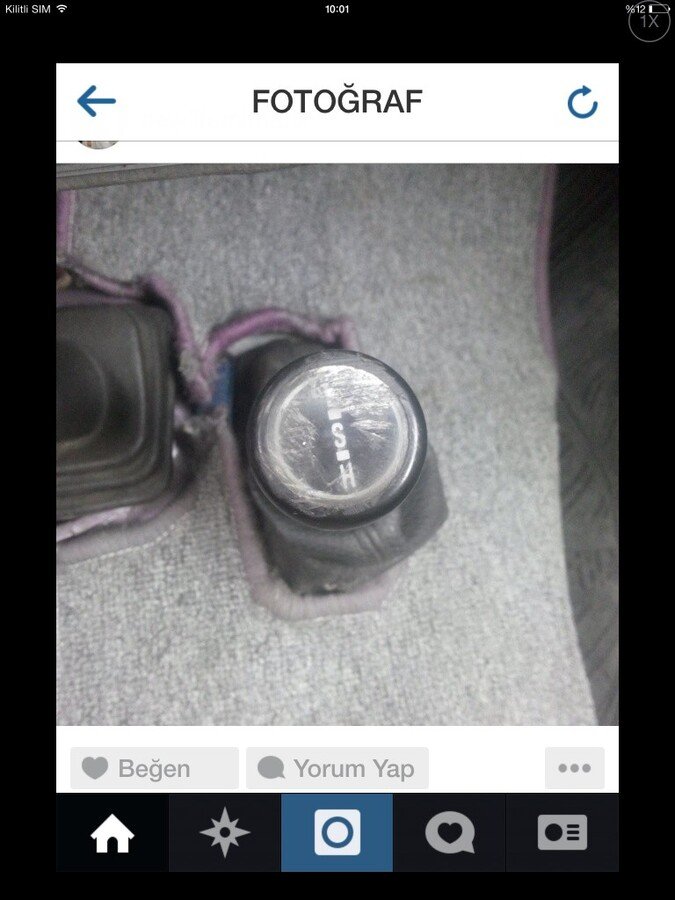Screen dimensions: 675x900
Task: Go back using the arrow icon
Action: point(96,101)
